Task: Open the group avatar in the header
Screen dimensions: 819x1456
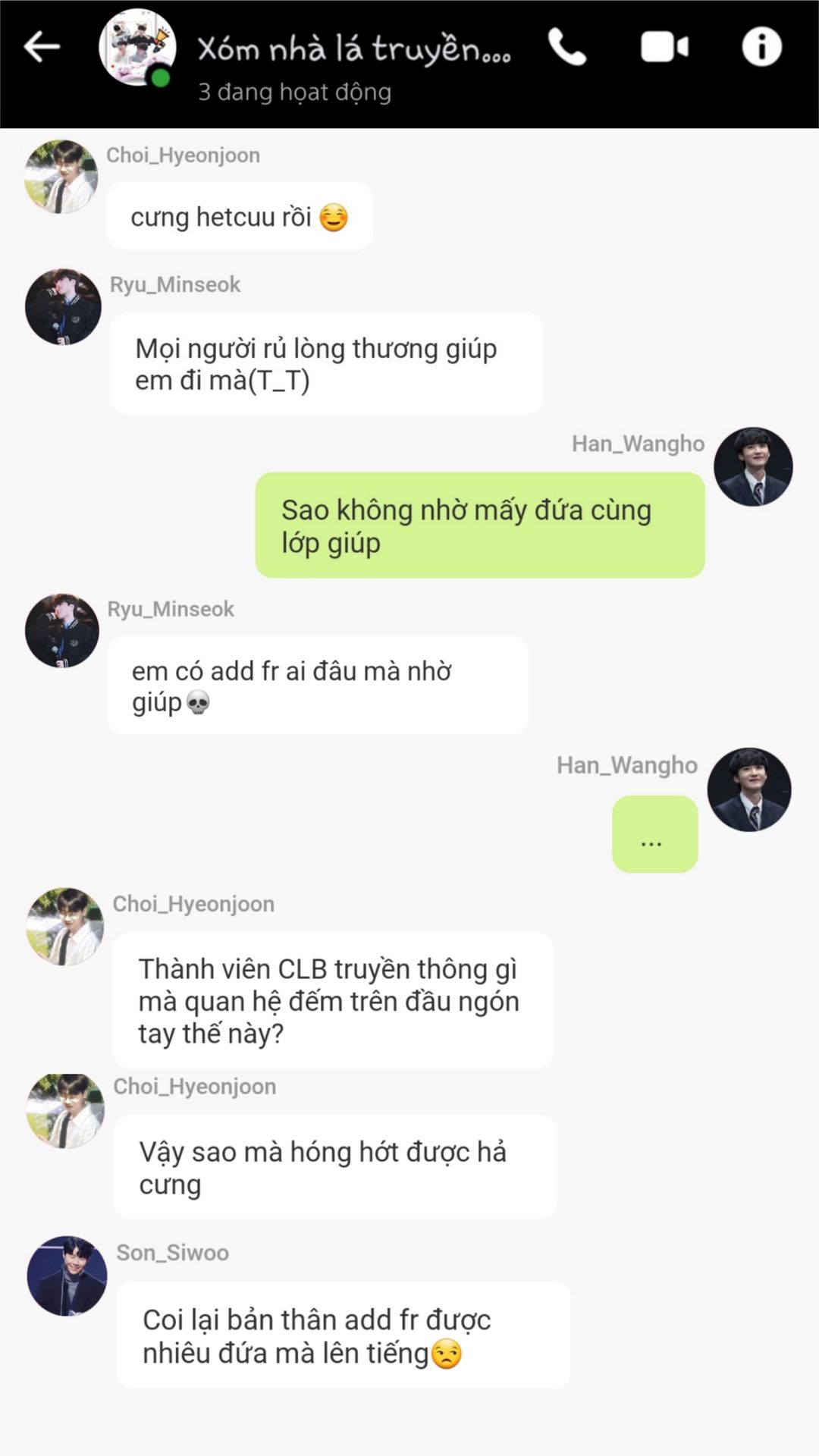Action: (x=137, y=47)
